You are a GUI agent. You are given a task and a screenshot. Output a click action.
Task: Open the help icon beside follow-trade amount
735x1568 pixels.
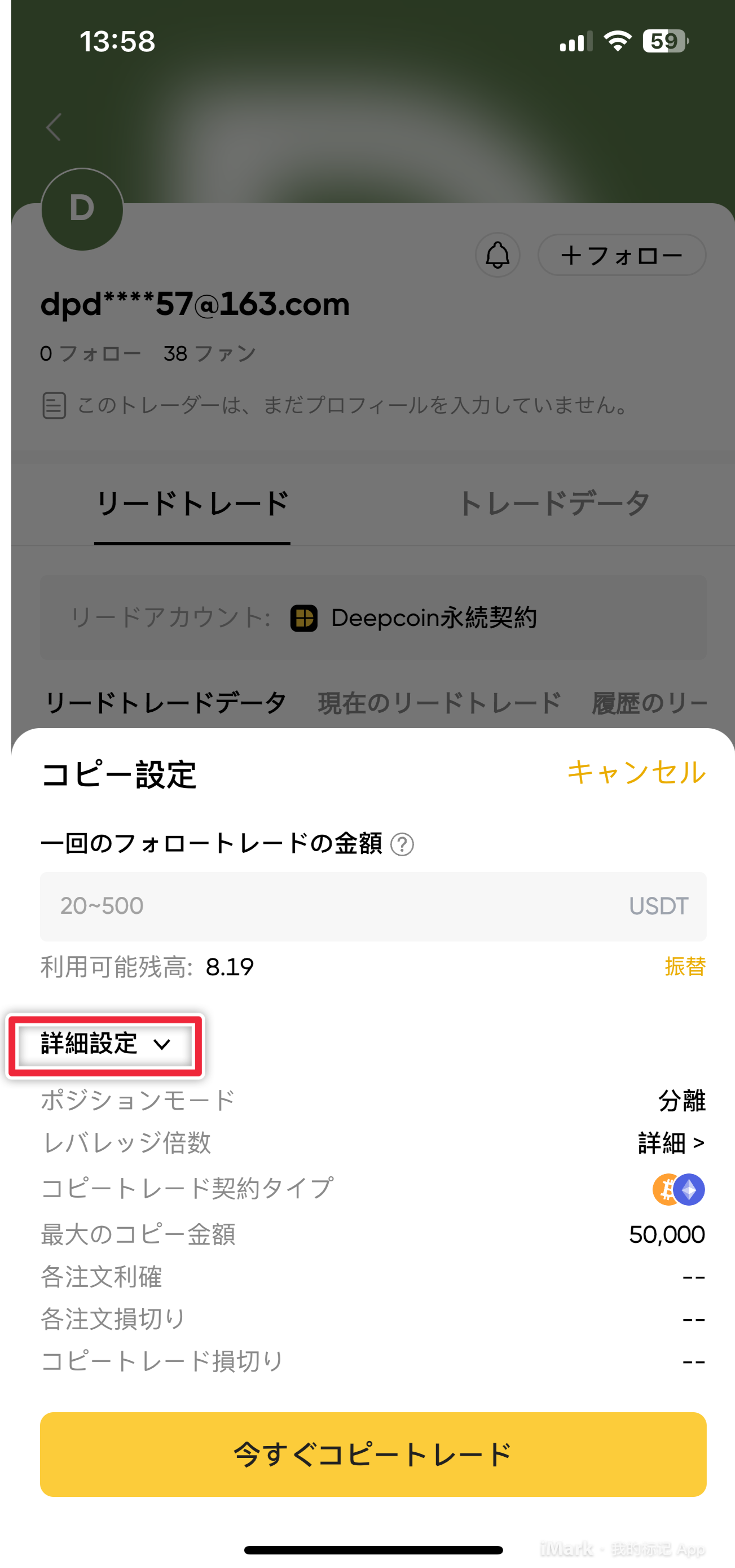[402, 844]
